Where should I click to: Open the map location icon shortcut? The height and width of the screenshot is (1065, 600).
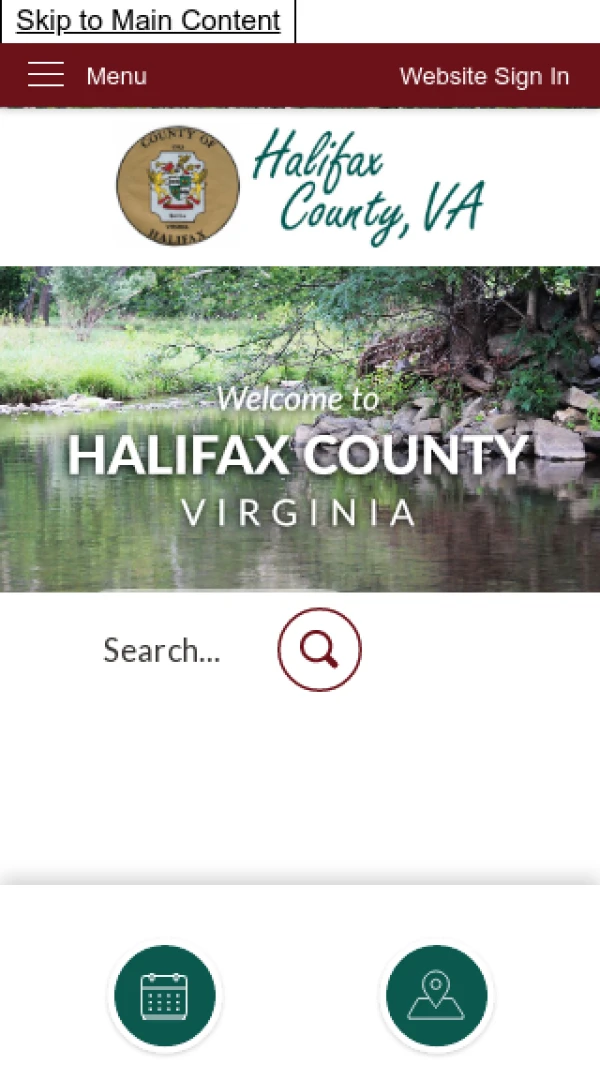437,996
